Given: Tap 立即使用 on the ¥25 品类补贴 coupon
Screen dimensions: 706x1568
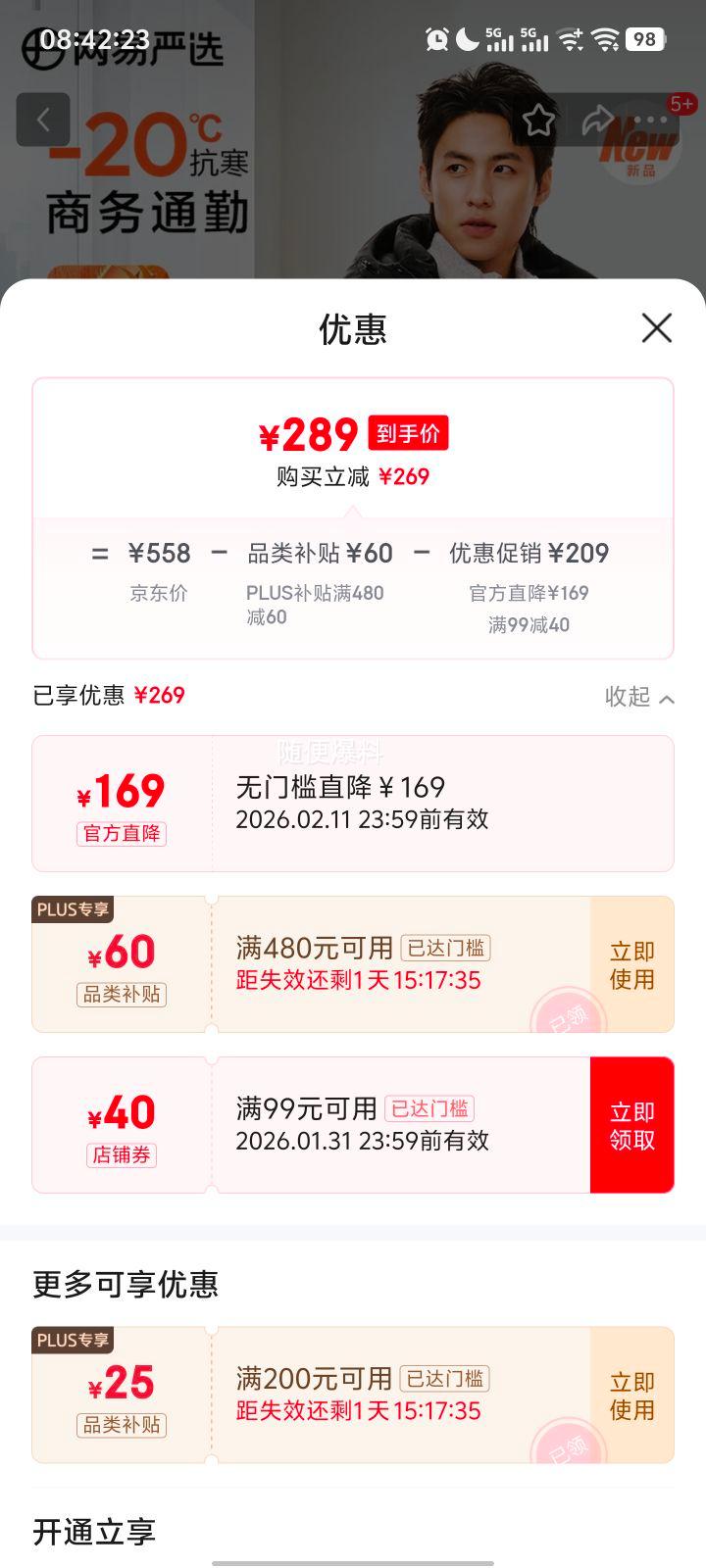Looking at the screenshot, I should (x=632, y=1393).
